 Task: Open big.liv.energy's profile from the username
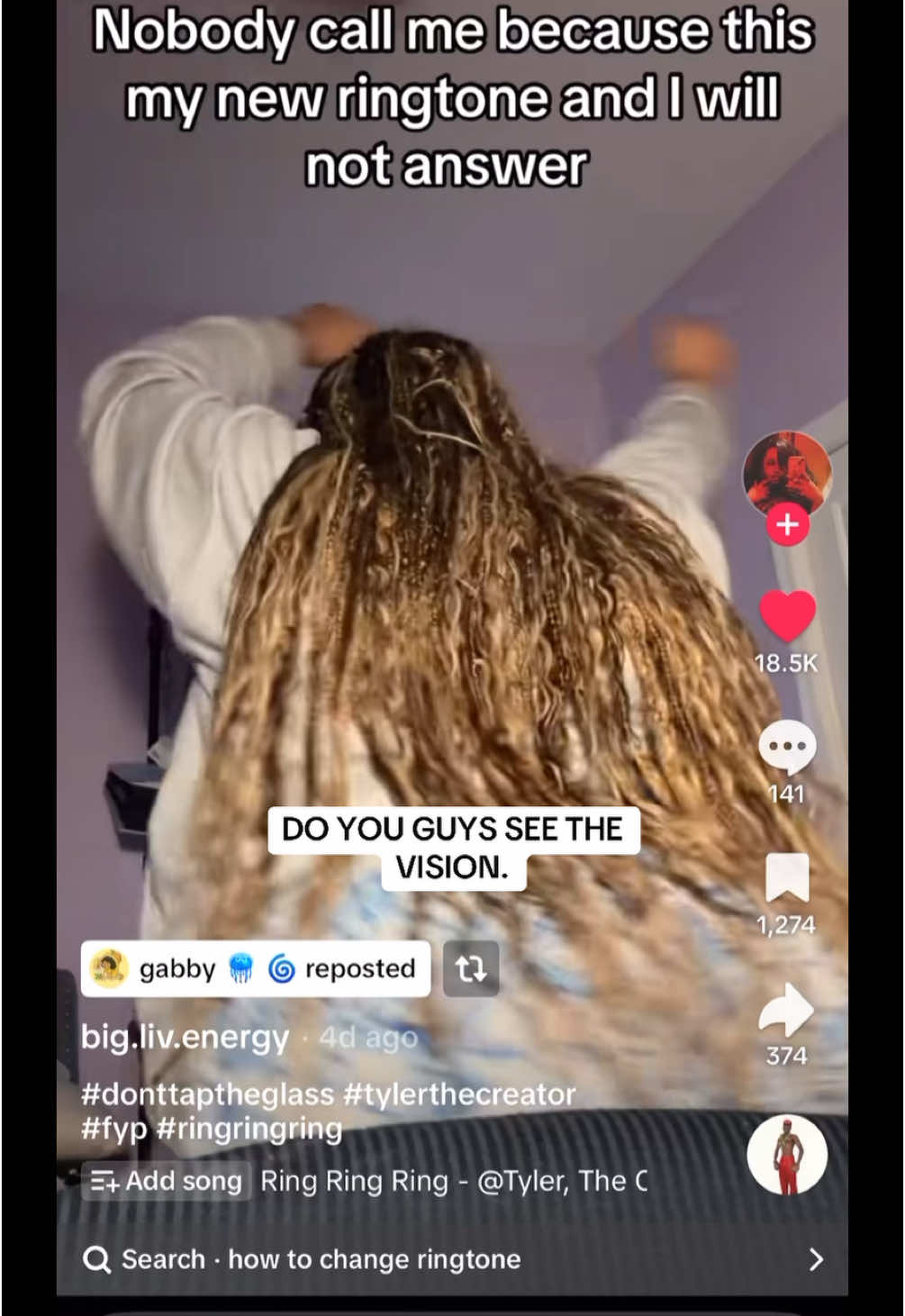(185, 1037)
